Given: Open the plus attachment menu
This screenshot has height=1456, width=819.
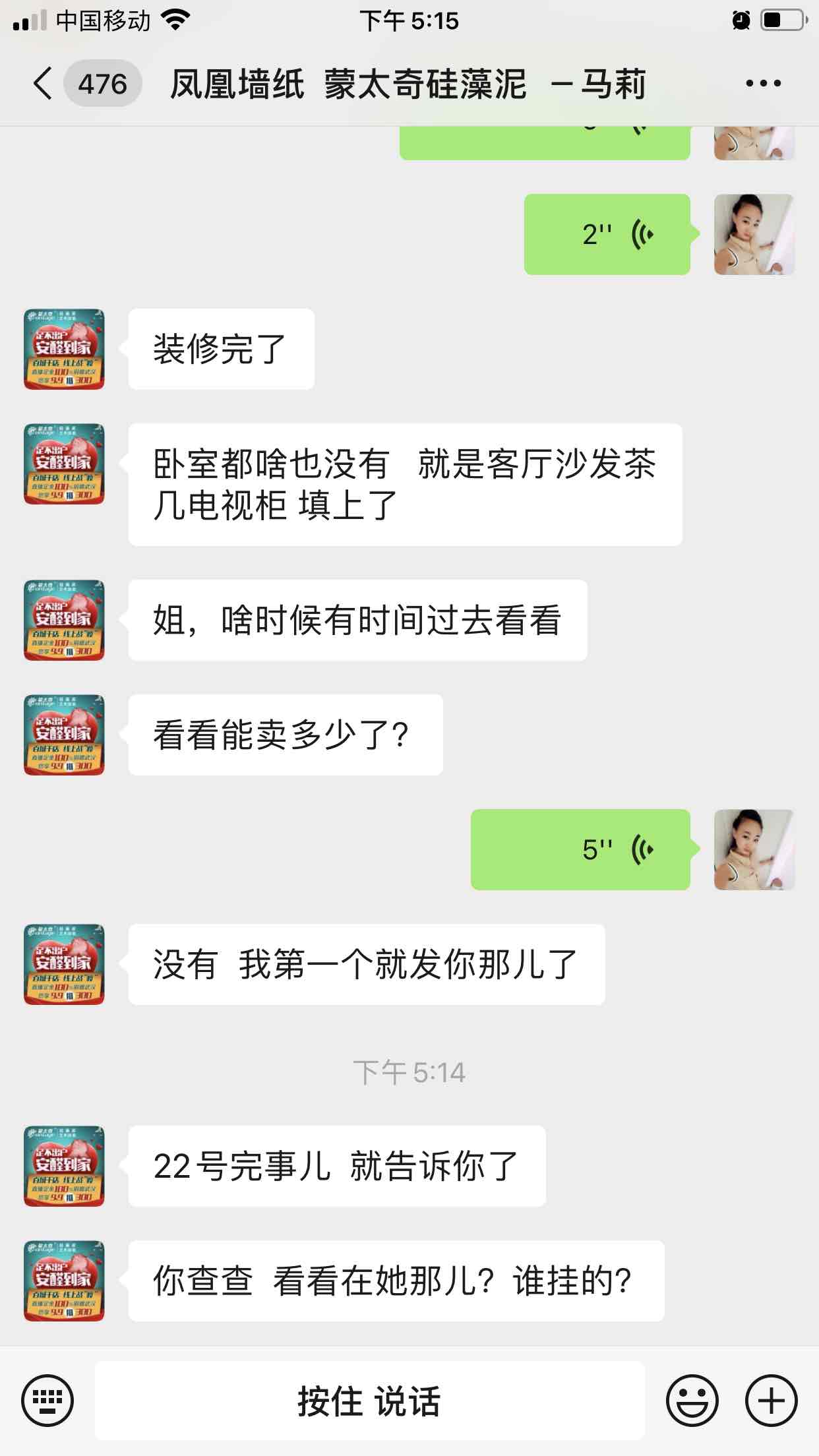Looking at the screenshot, I should 771,1401.
